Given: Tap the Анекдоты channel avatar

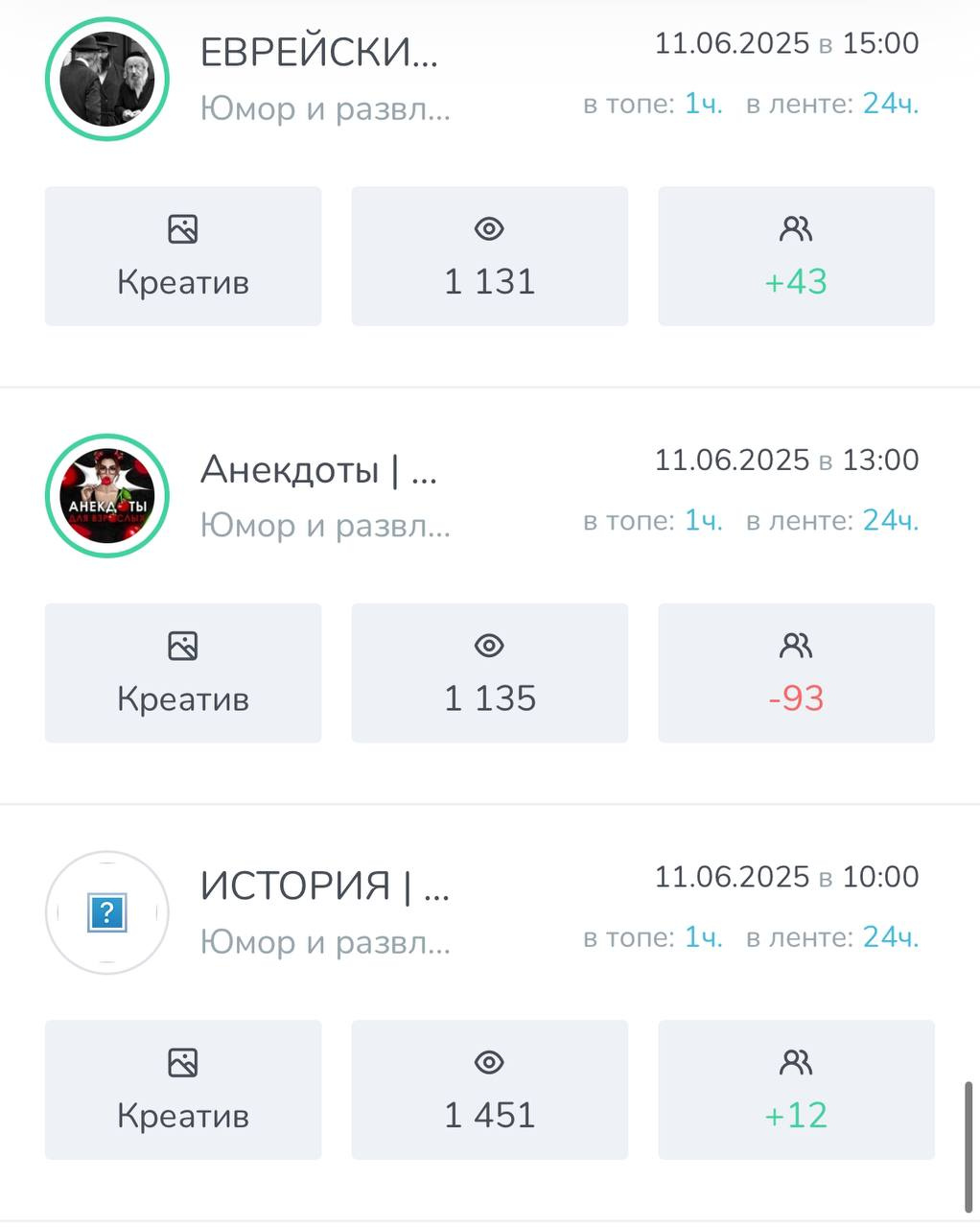Looking at the screenshot, I should coord(107,496).
